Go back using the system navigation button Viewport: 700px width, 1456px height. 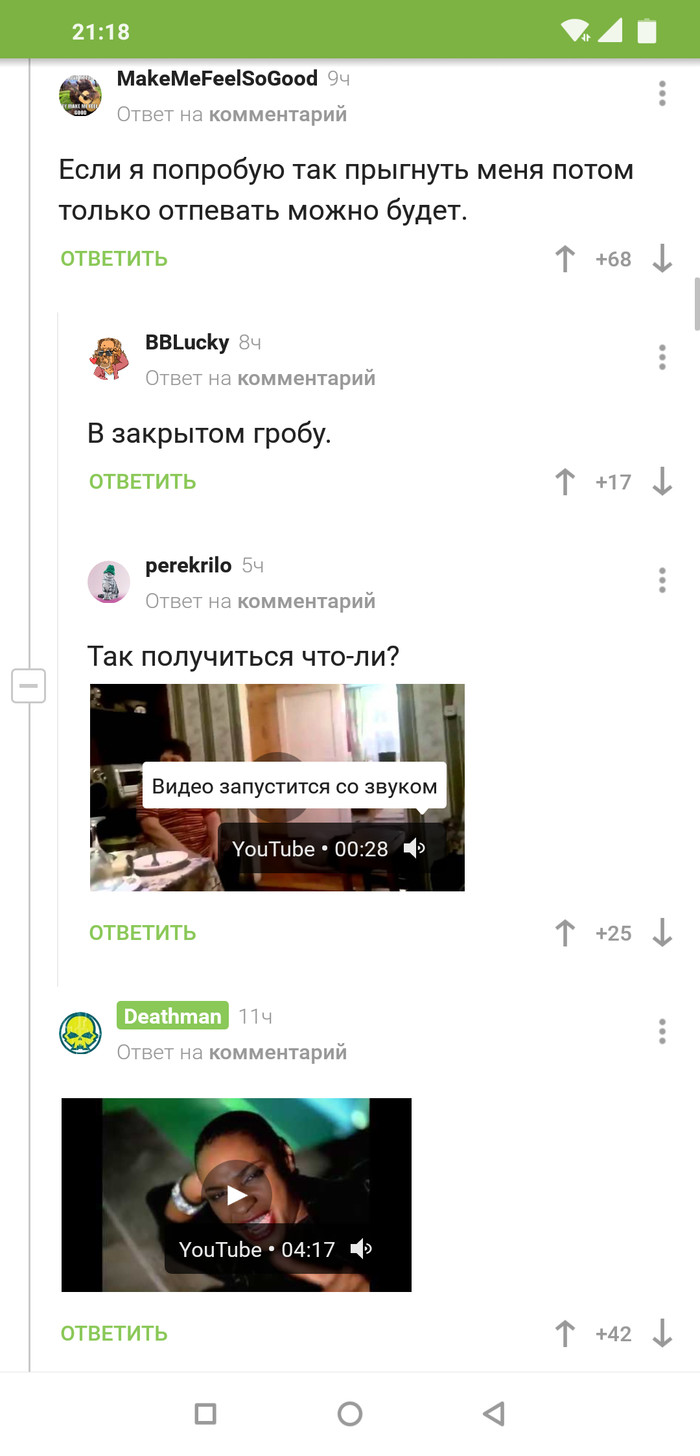[x=493, y=1413]
